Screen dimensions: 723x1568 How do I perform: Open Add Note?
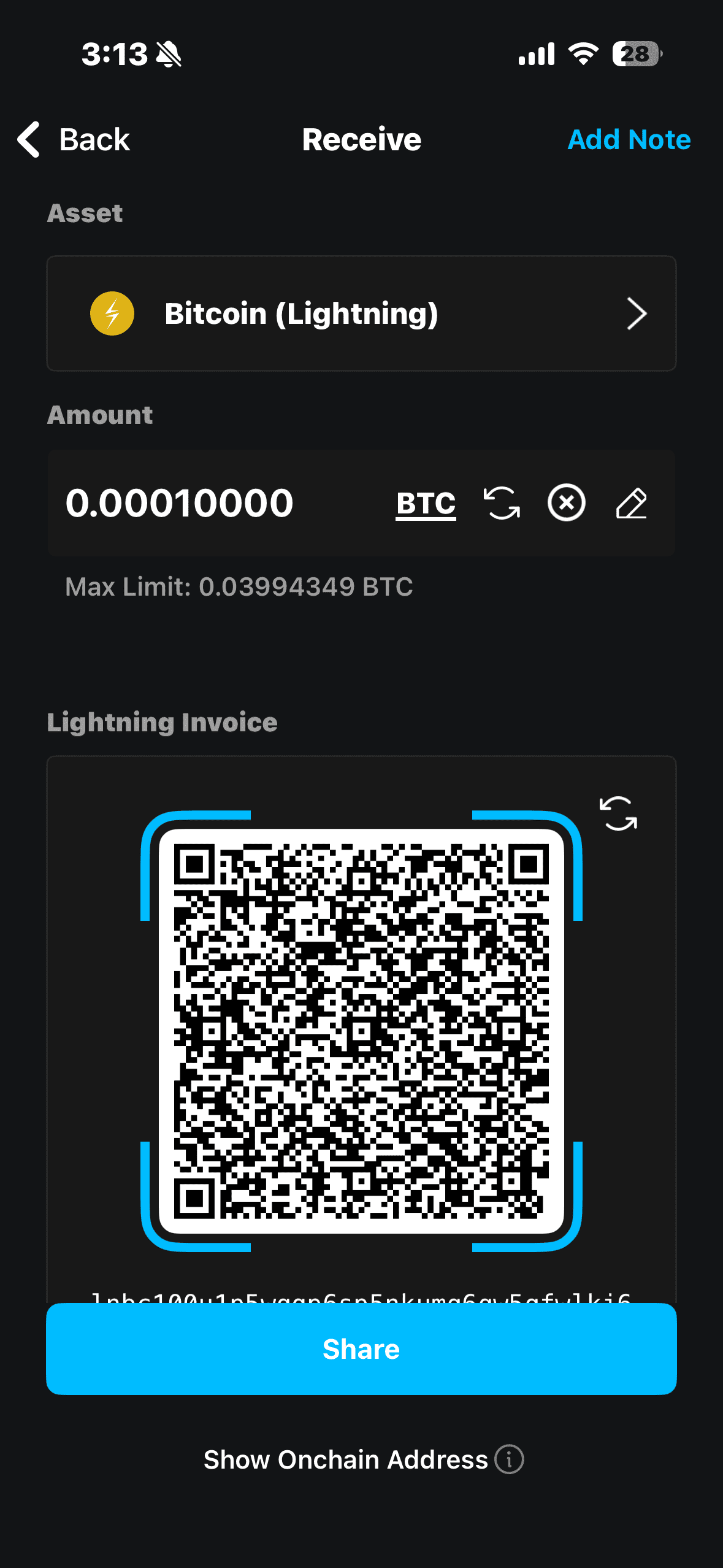click(x=629, y=140)
